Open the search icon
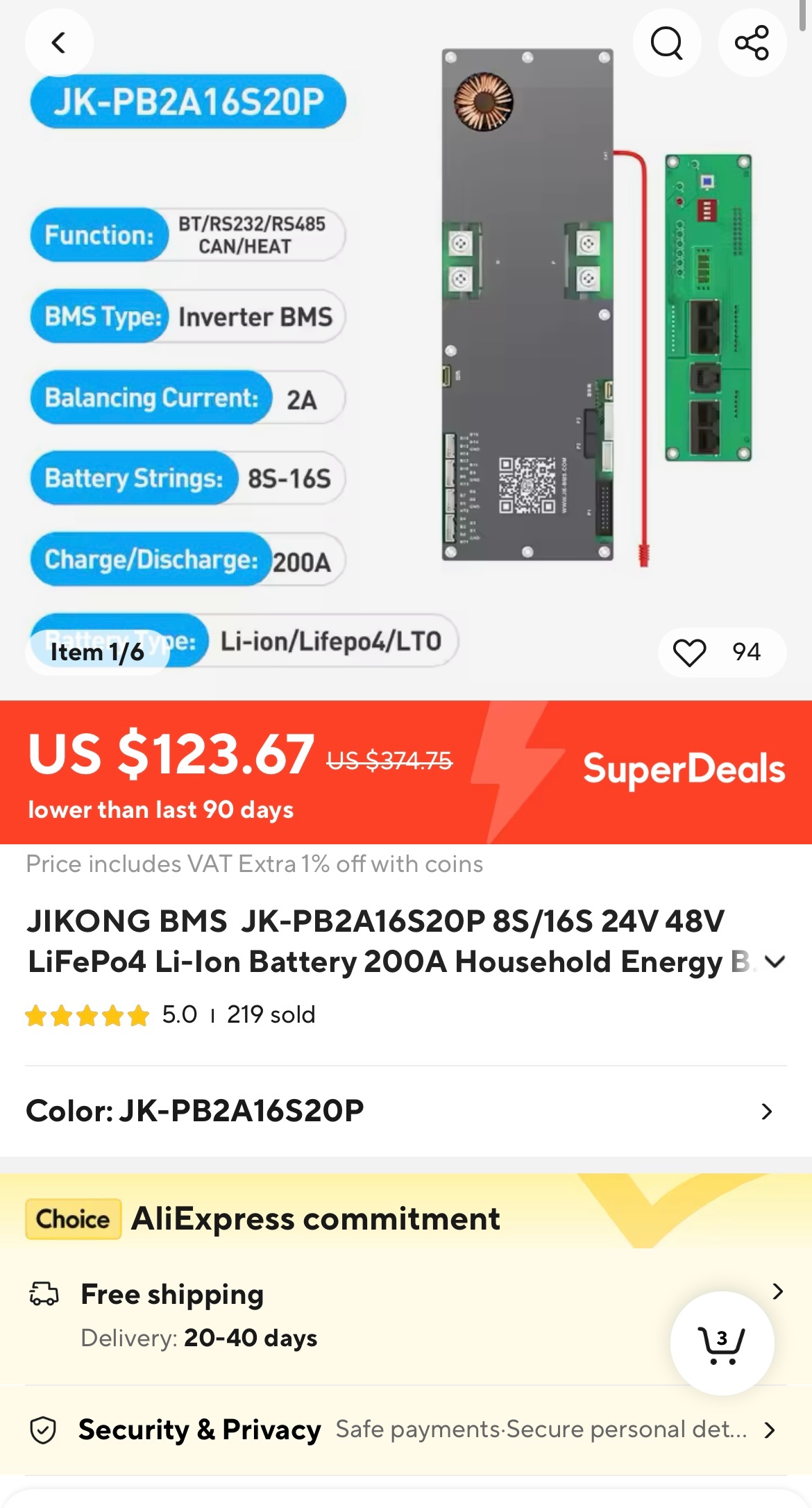The height and width of the screenshot is (1508, 812). tap(666, 43)
